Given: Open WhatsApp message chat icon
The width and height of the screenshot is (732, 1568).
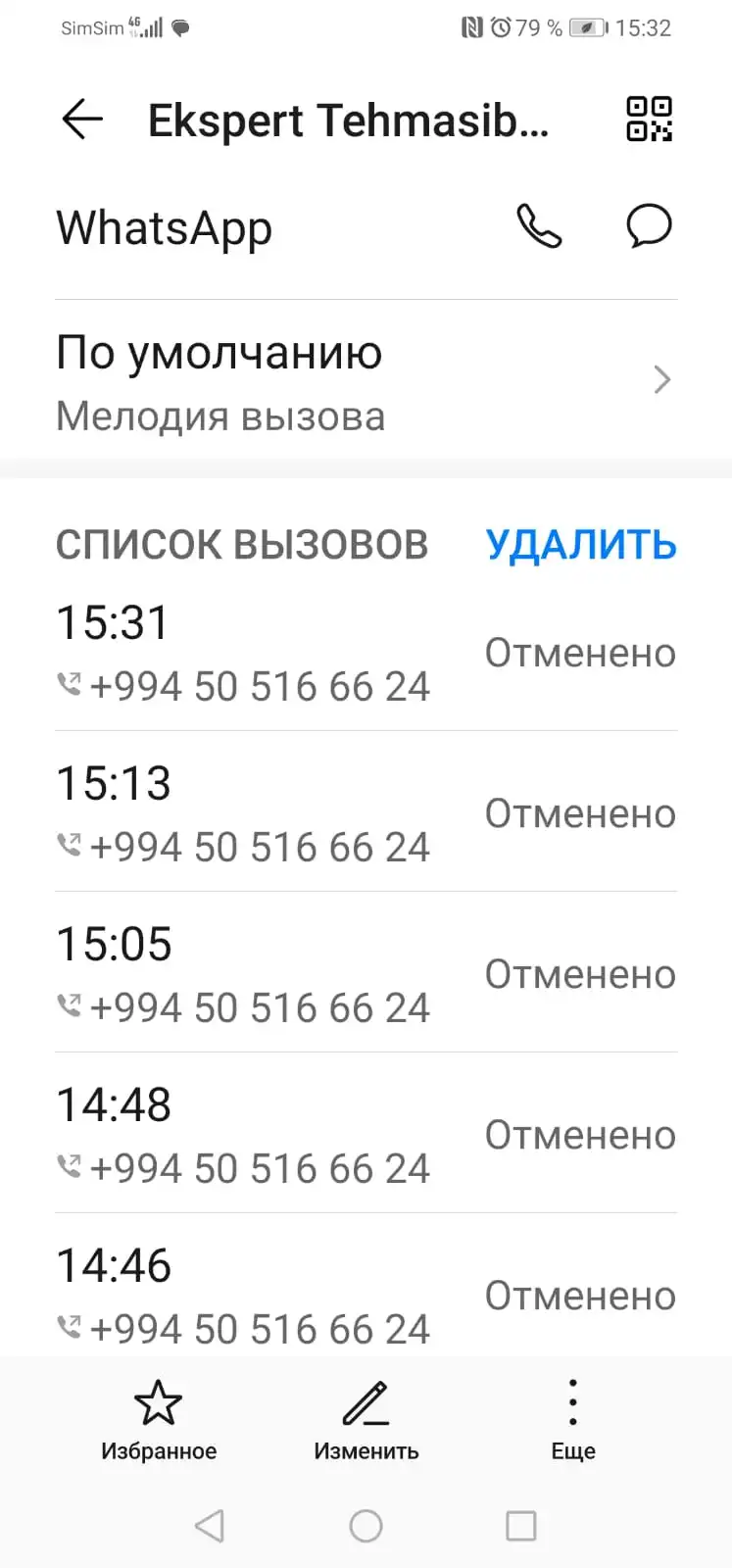Looking at the screenshot, I should point(649,226).
